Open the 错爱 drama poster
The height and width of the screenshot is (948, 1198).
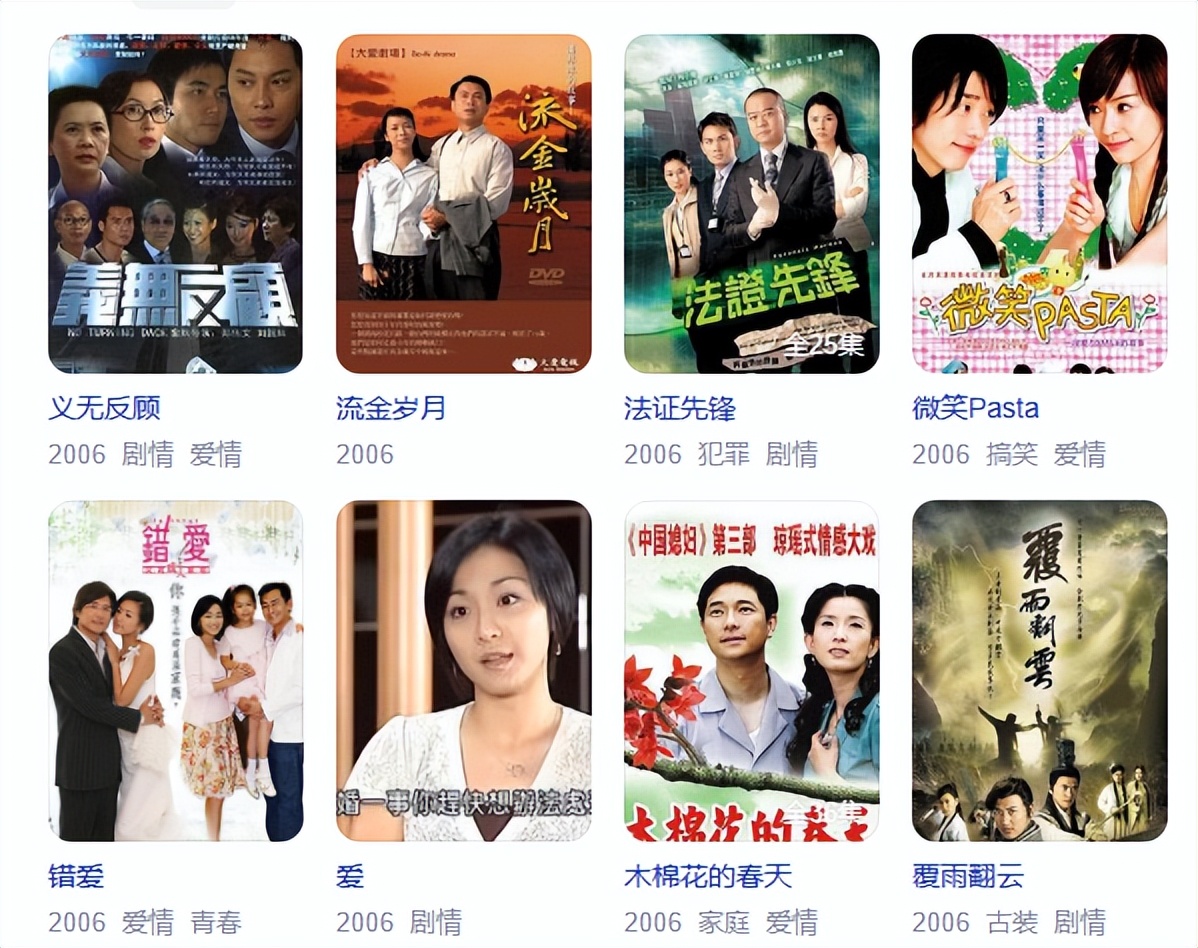pyautogui.click(x=175, y=670)
